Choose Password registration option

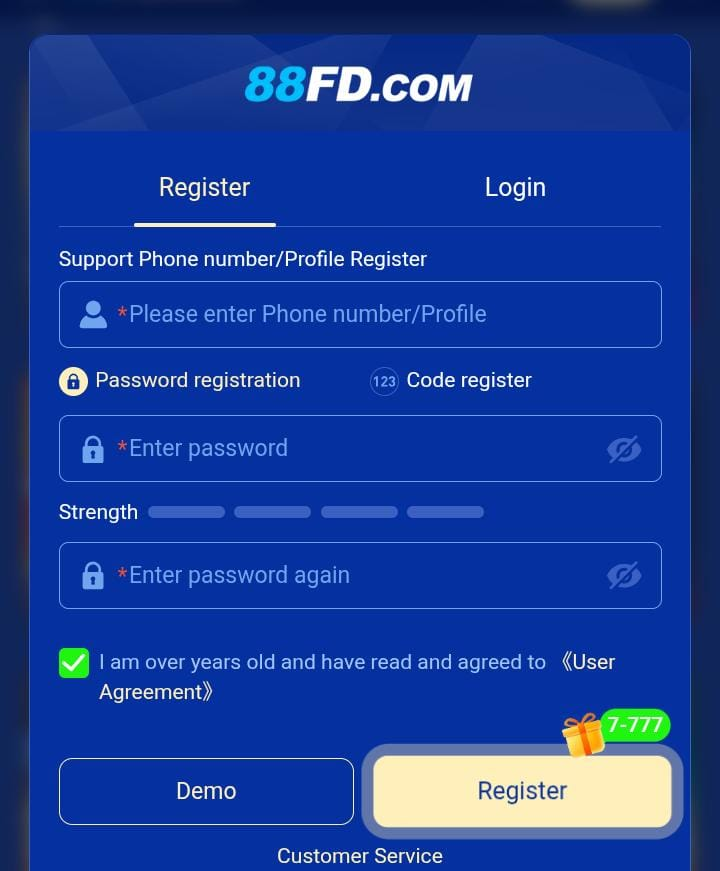click(x=180, y=381)
